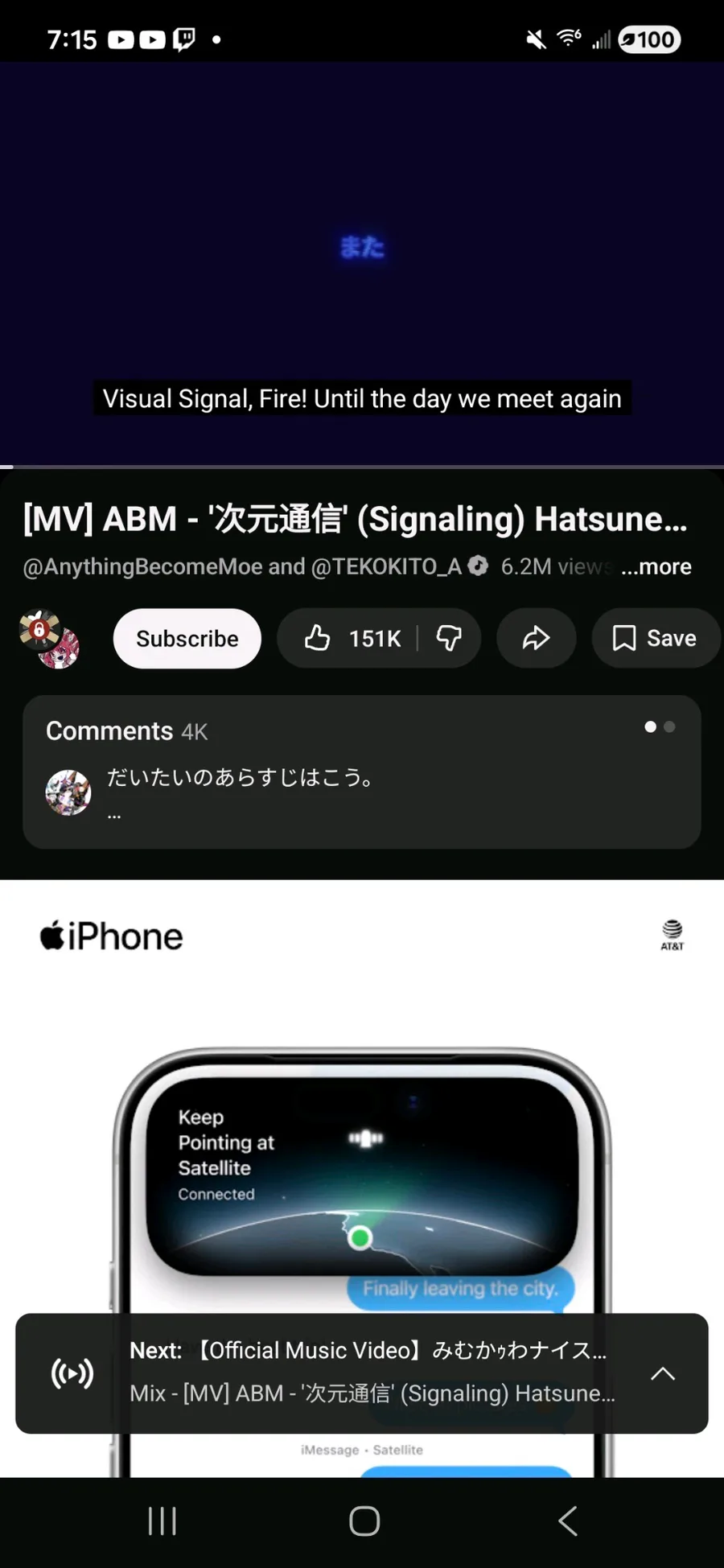Go back using the system back button
This screenshot has width=724, height=1568.
click(x=567, y=1521)
